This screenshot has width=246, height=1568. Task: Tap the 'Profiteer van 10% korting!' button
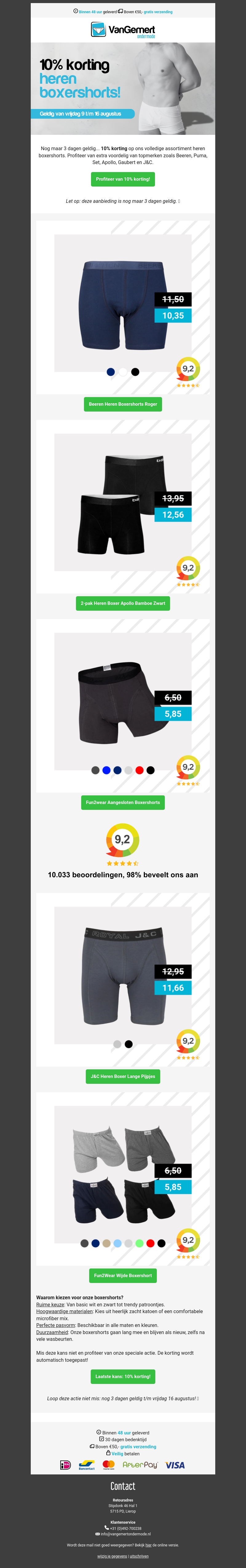tap(123, 179)
